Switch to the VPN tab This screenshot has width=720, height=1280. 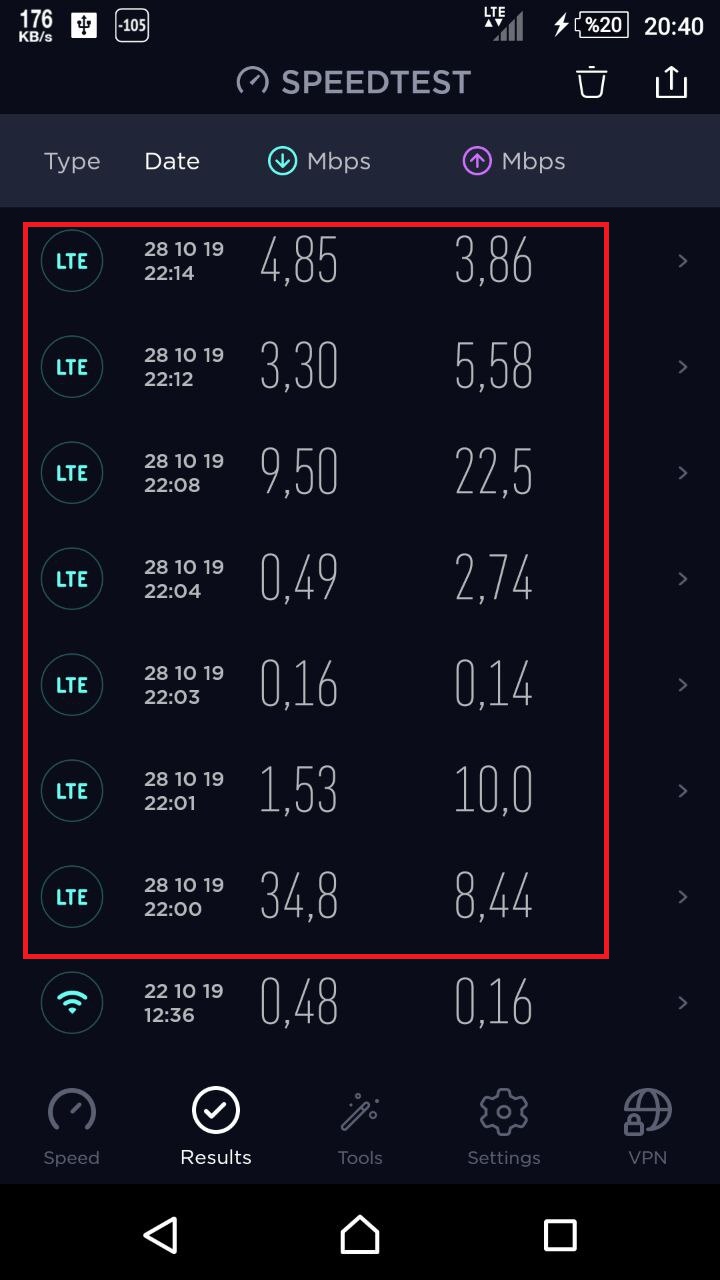(648, 1128)
